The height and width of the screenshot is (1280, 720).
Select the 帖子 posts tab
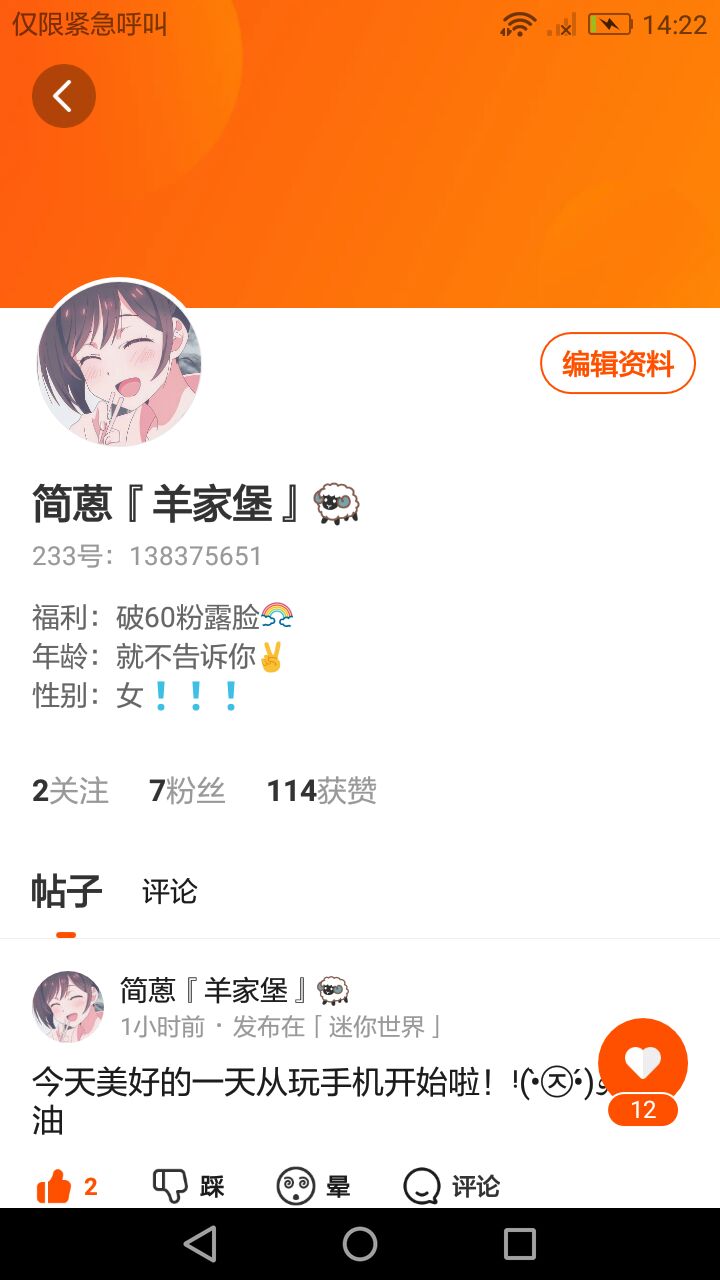(x=66, y=890)
